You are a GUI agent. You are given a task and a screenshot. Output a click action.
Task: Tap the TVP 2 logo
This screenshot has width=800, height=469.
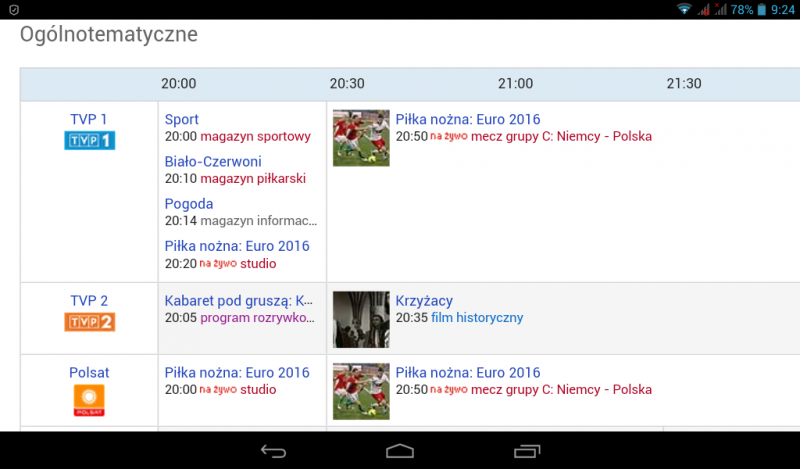point(90,322)
